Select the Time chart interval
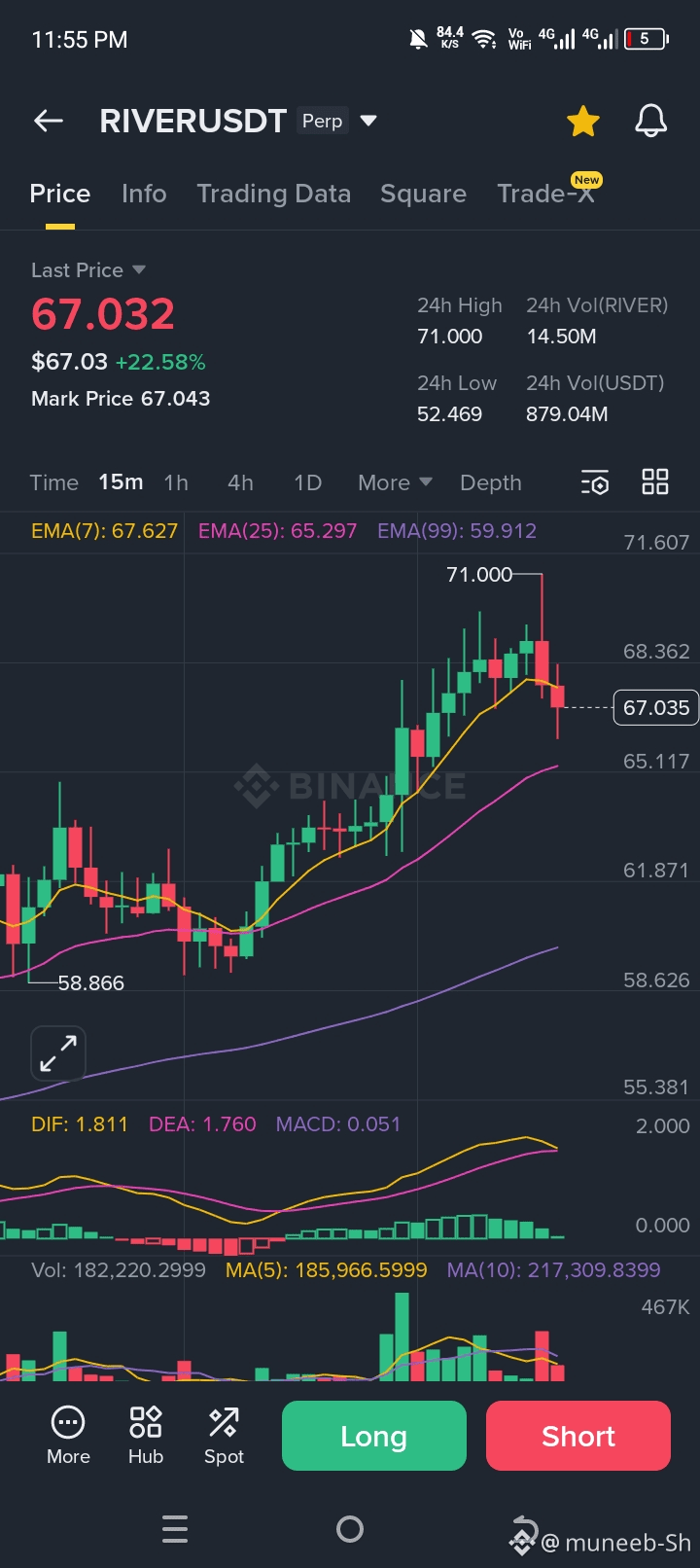Viewport: 700px width, 1568px height. [x=53, y=482]
